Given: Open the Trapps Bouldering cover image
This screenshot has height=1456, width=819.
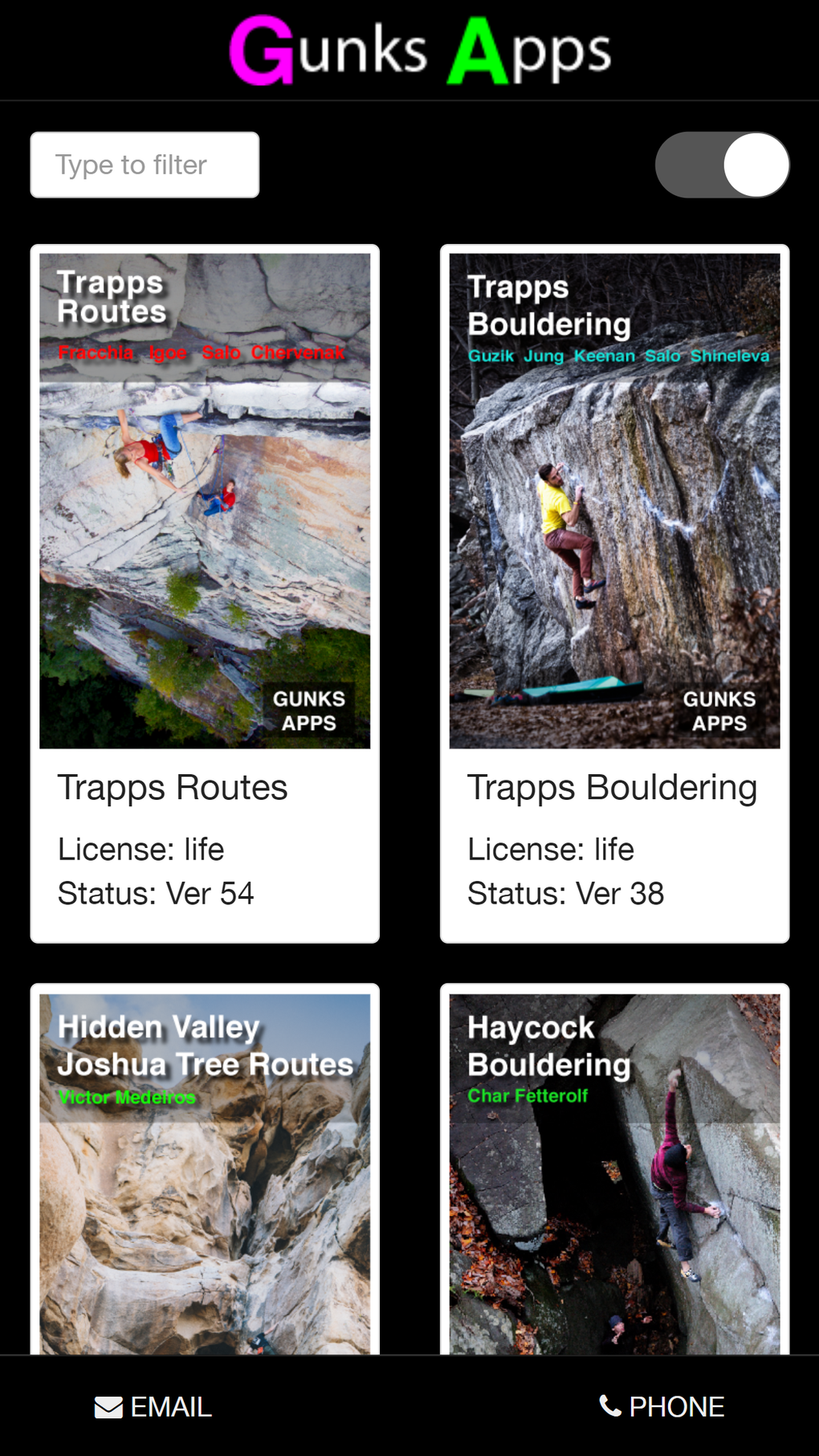Looking at the screenshot, I should (613, 500).
